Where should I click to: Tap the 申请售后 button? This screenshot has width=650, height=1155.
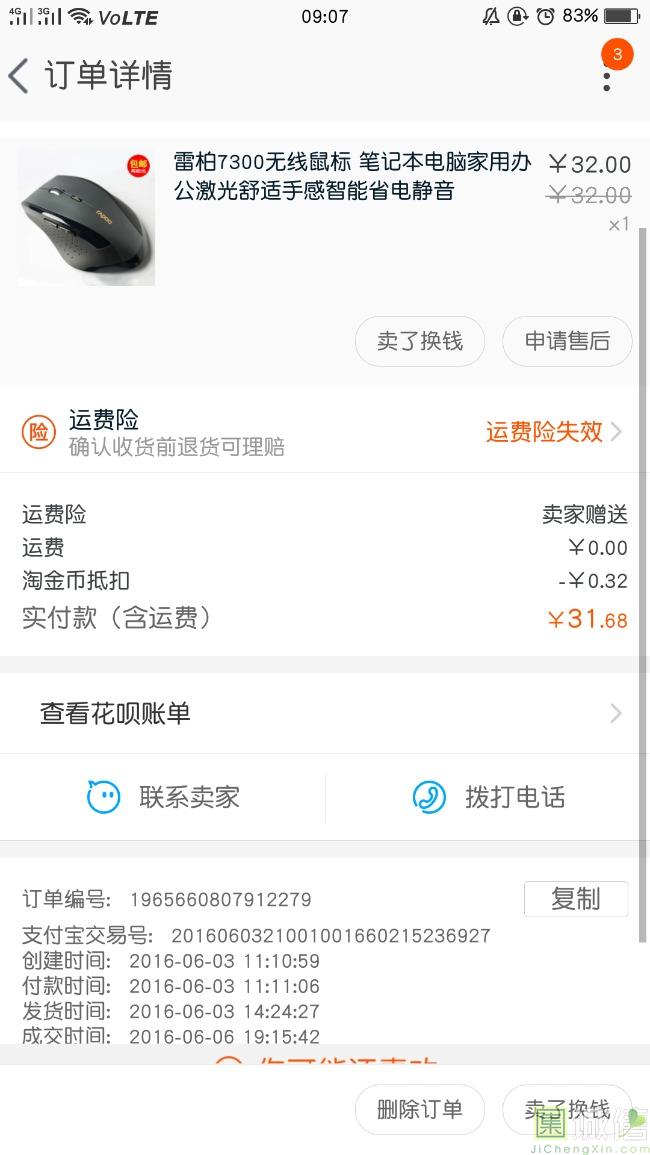pos(567,341)
